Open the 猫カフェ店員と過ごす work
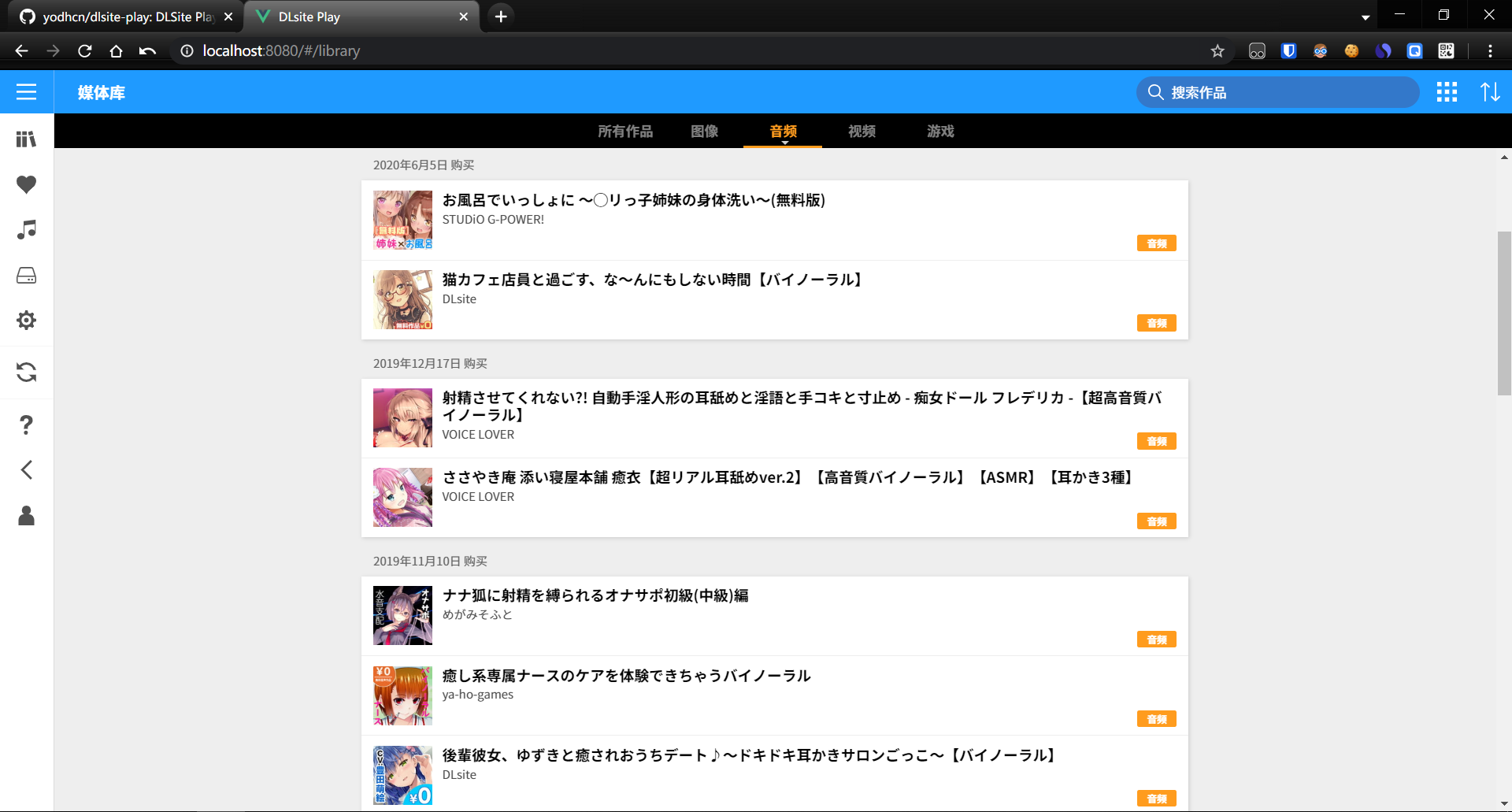This screenshot has width=1512, height=812. point(652,280)
